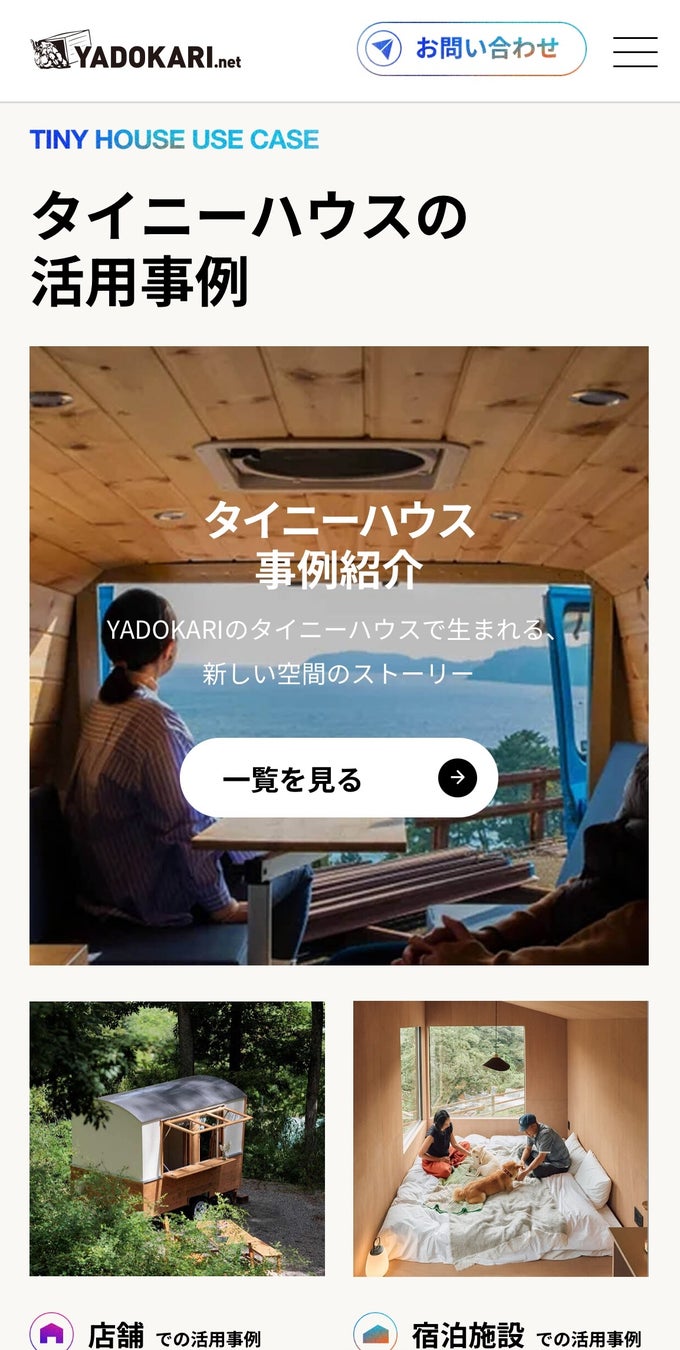
Task: Open the hamburger menu
Action: [x=635, y=51]
